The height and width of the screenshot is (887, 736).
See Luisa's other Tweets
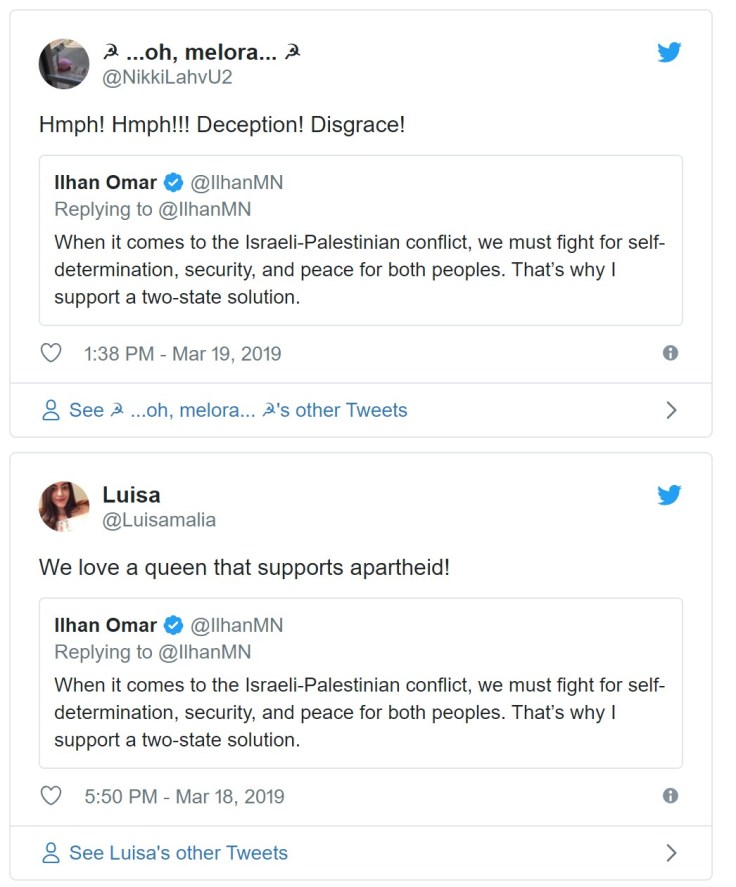[178, 853]
